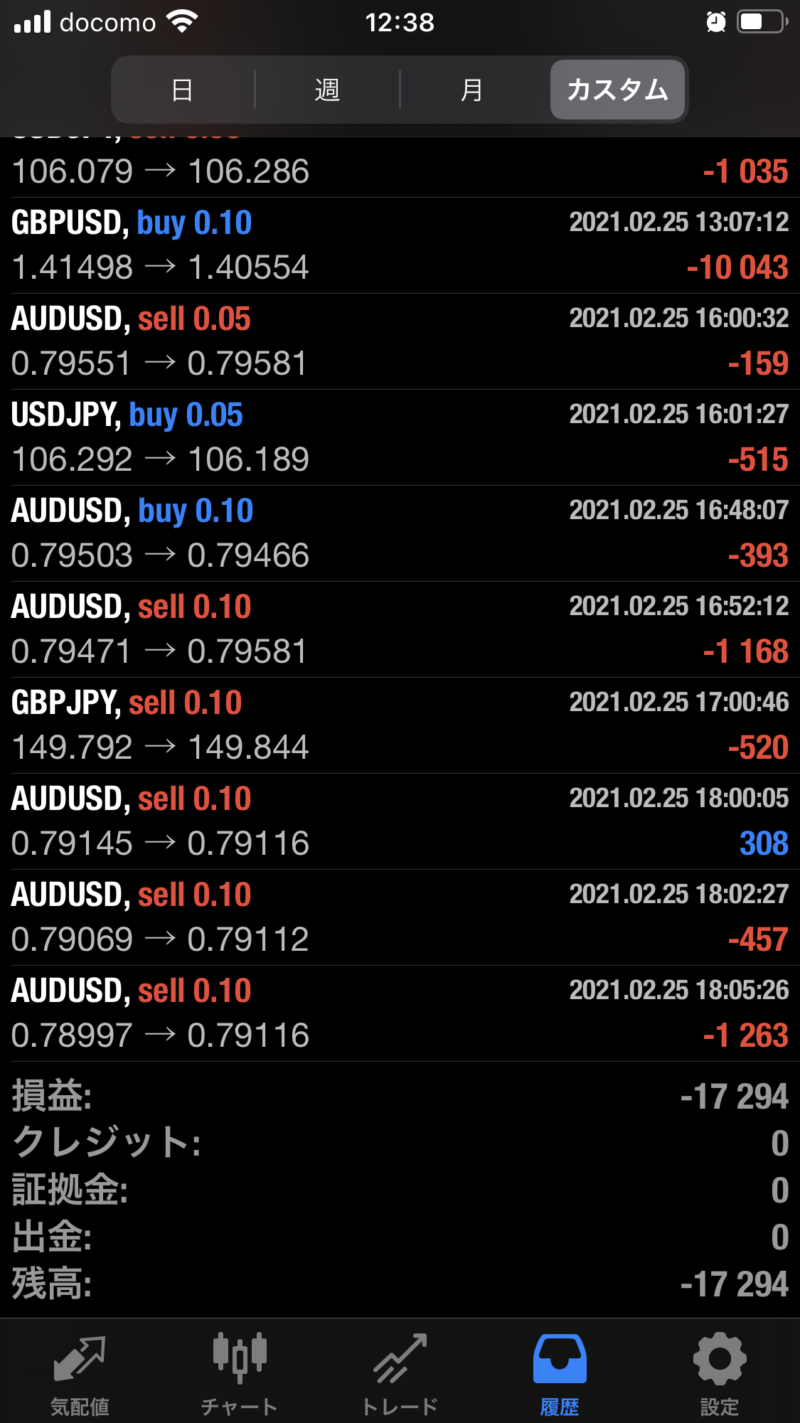Expand the AUDUSD sell 0.05 trade
800x1423 pixels.
pyautogui.click(x=400, y=341)
